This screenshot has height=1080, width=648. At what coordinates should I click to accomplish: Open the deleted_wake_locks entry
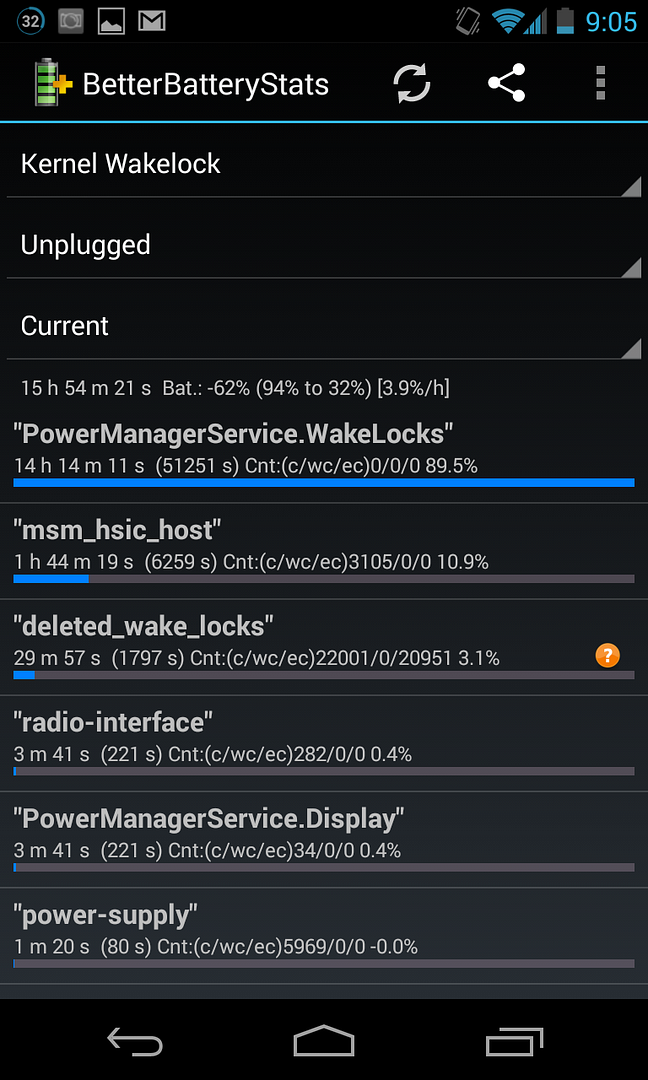point(300,646)
